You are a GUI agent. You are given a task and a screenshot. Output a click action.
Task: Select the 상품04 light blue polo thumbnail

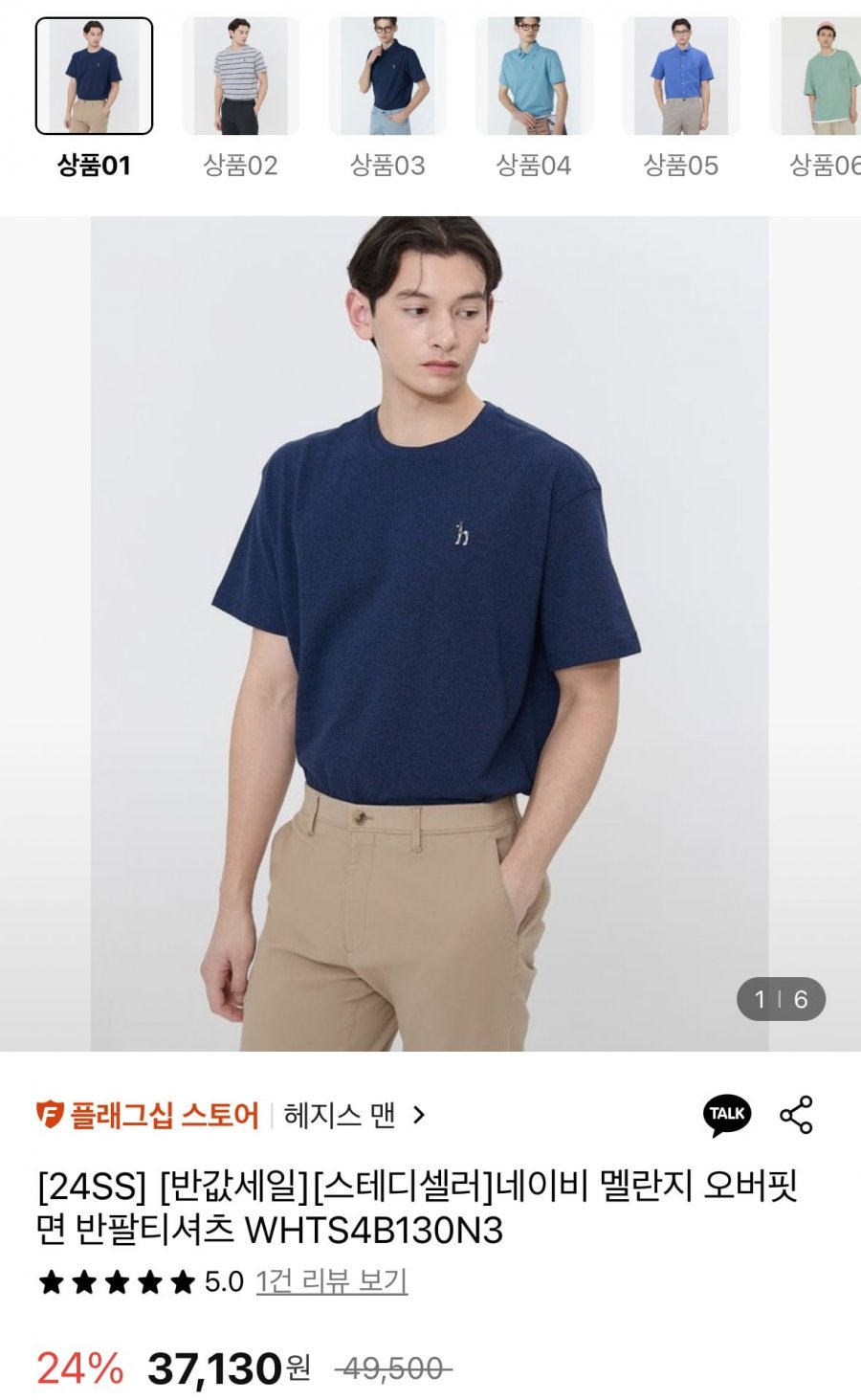click(x=534, y=76)
